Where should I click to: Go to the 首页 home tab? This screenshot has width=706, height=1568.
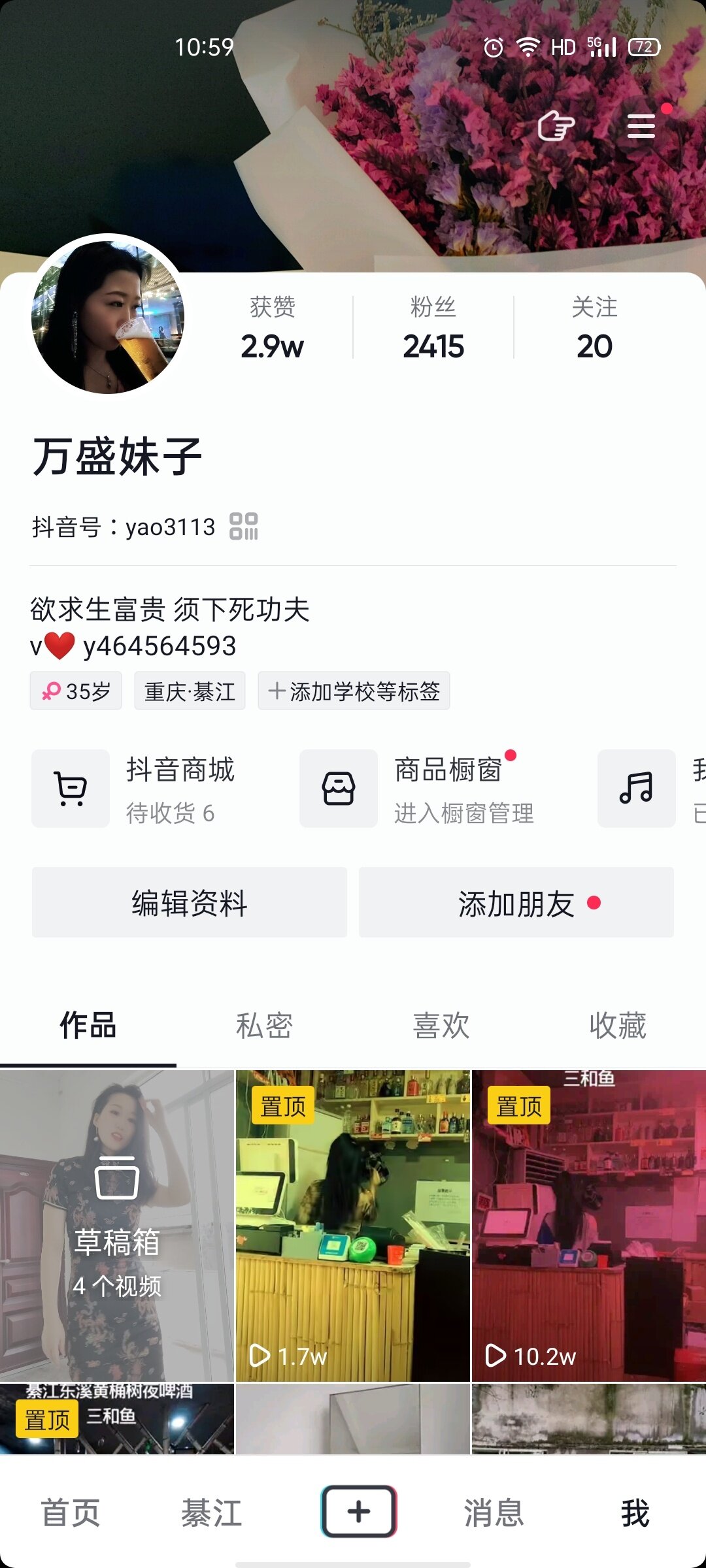(71, 1513)
